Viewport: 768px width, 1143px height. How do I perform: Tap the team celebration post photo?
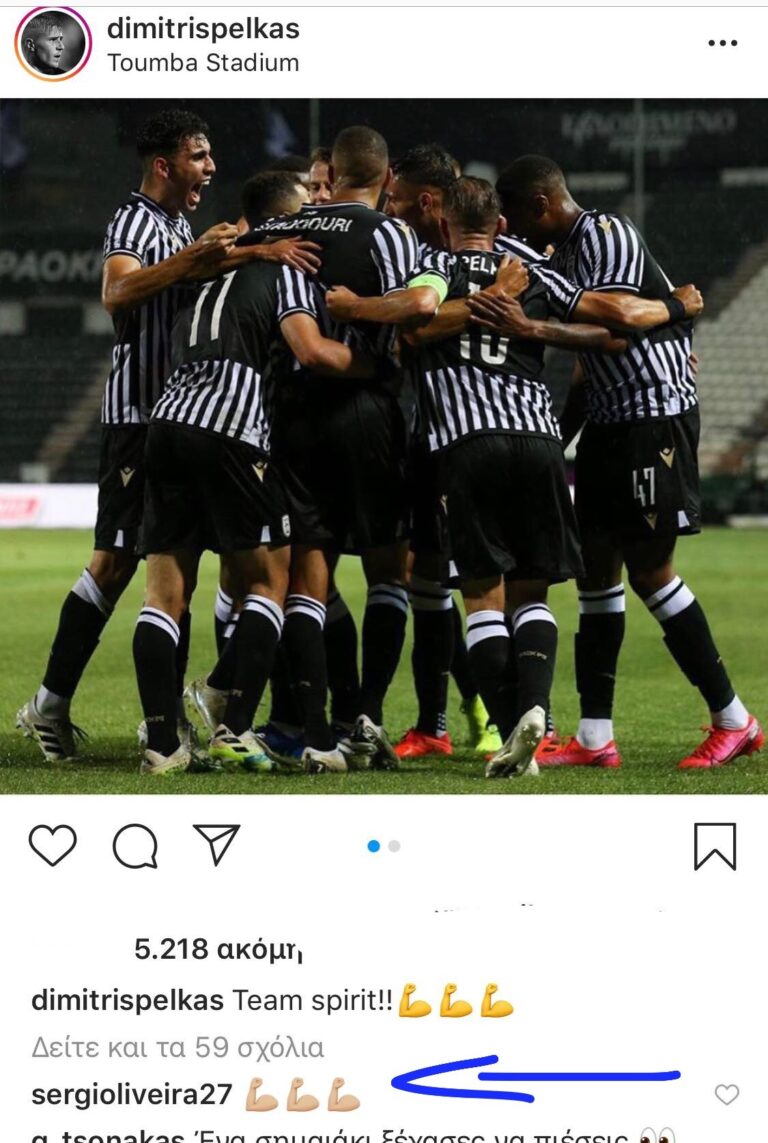(x=384, y=445)
